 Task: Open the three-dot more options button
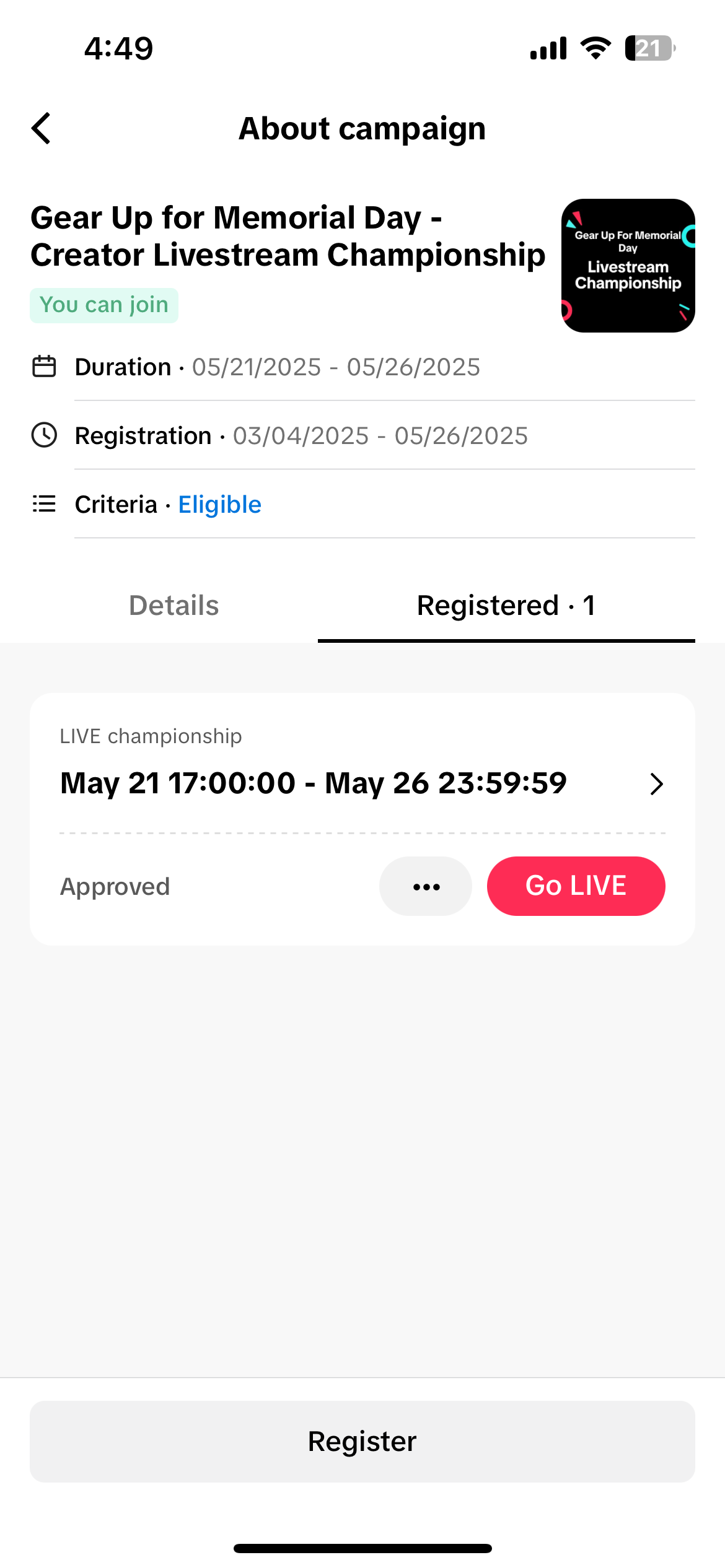click(426, 886)
